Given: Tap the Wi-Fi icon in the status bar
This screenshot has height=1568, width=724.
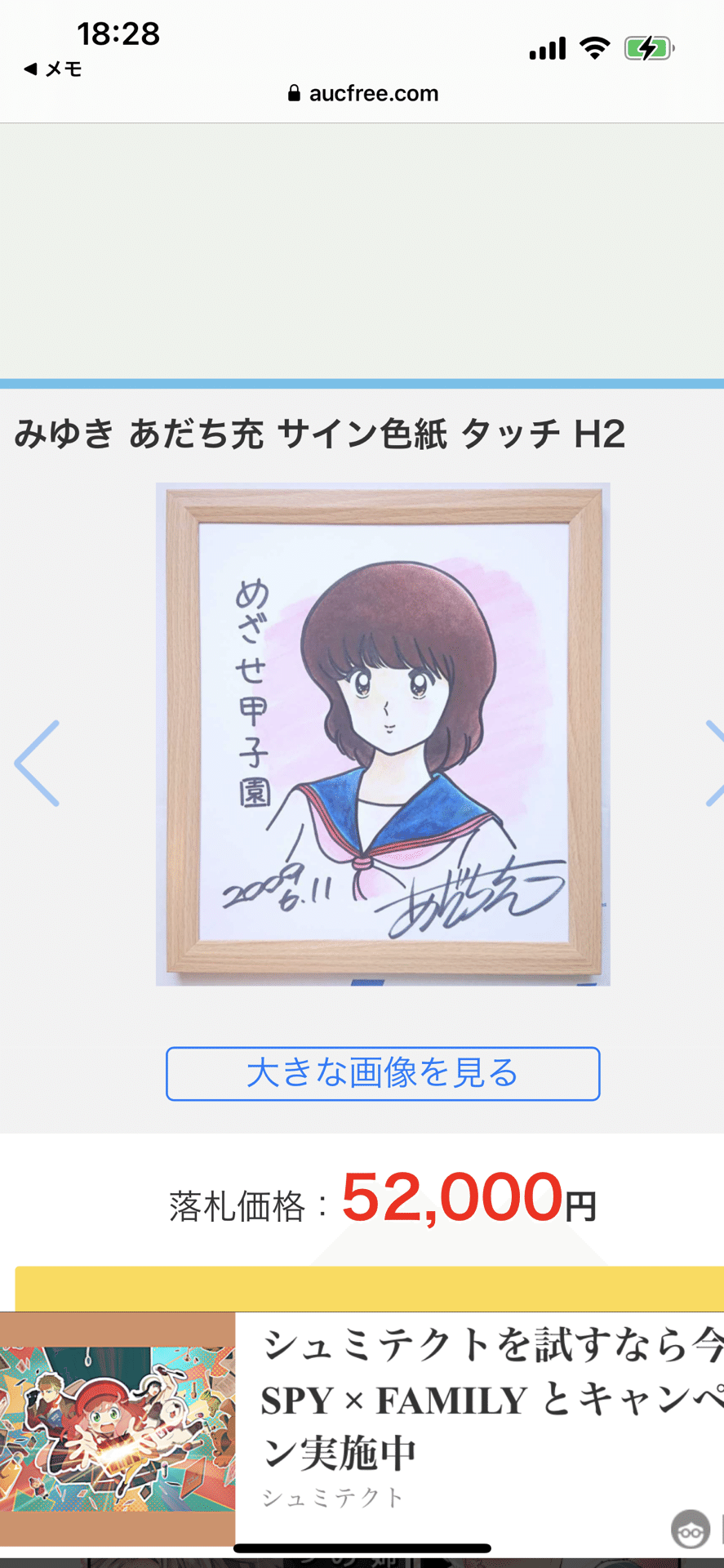Looking at the screenshot, I should (x=595, y=48).
